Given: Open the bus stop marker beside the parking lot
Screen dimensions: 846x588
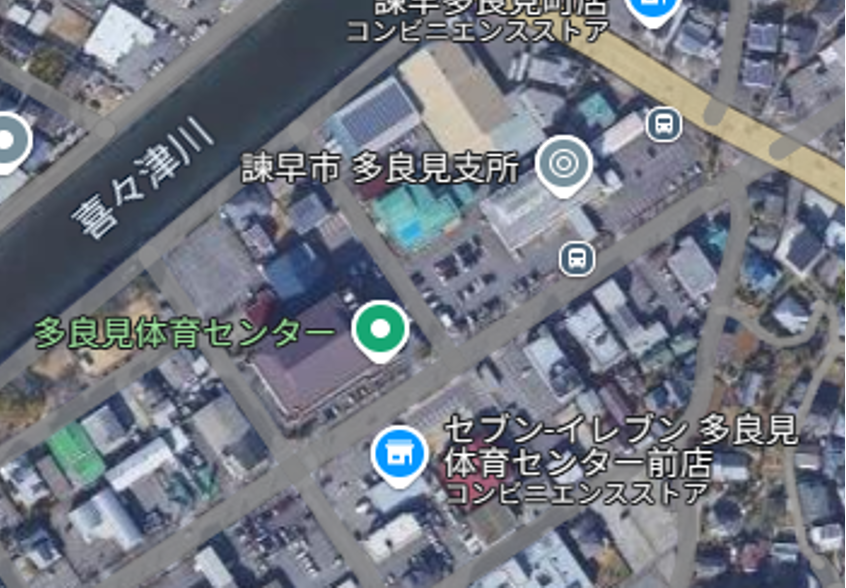Looking at the screenshot, I should (x=577, y=259).
